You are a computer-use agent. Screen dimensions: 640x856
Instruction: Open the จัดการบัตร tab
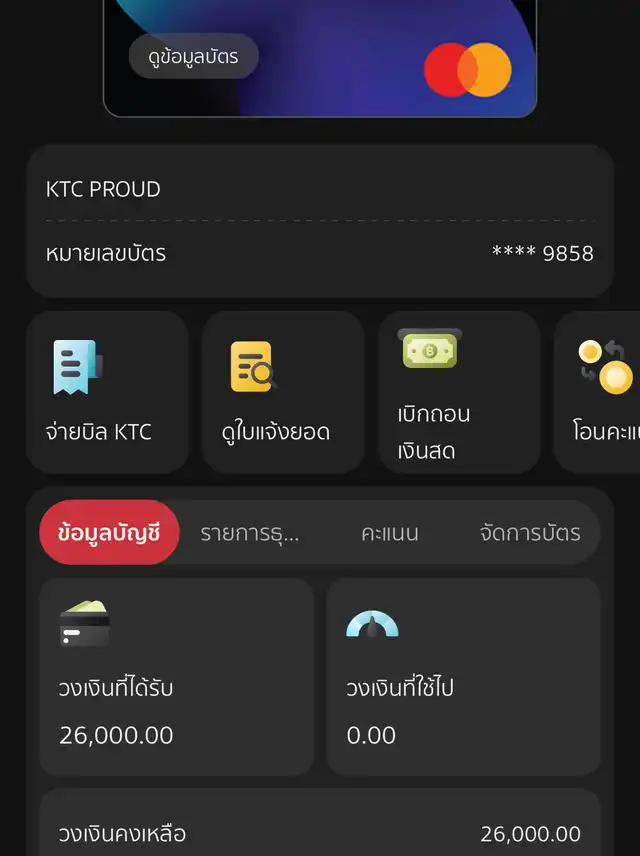529,533
